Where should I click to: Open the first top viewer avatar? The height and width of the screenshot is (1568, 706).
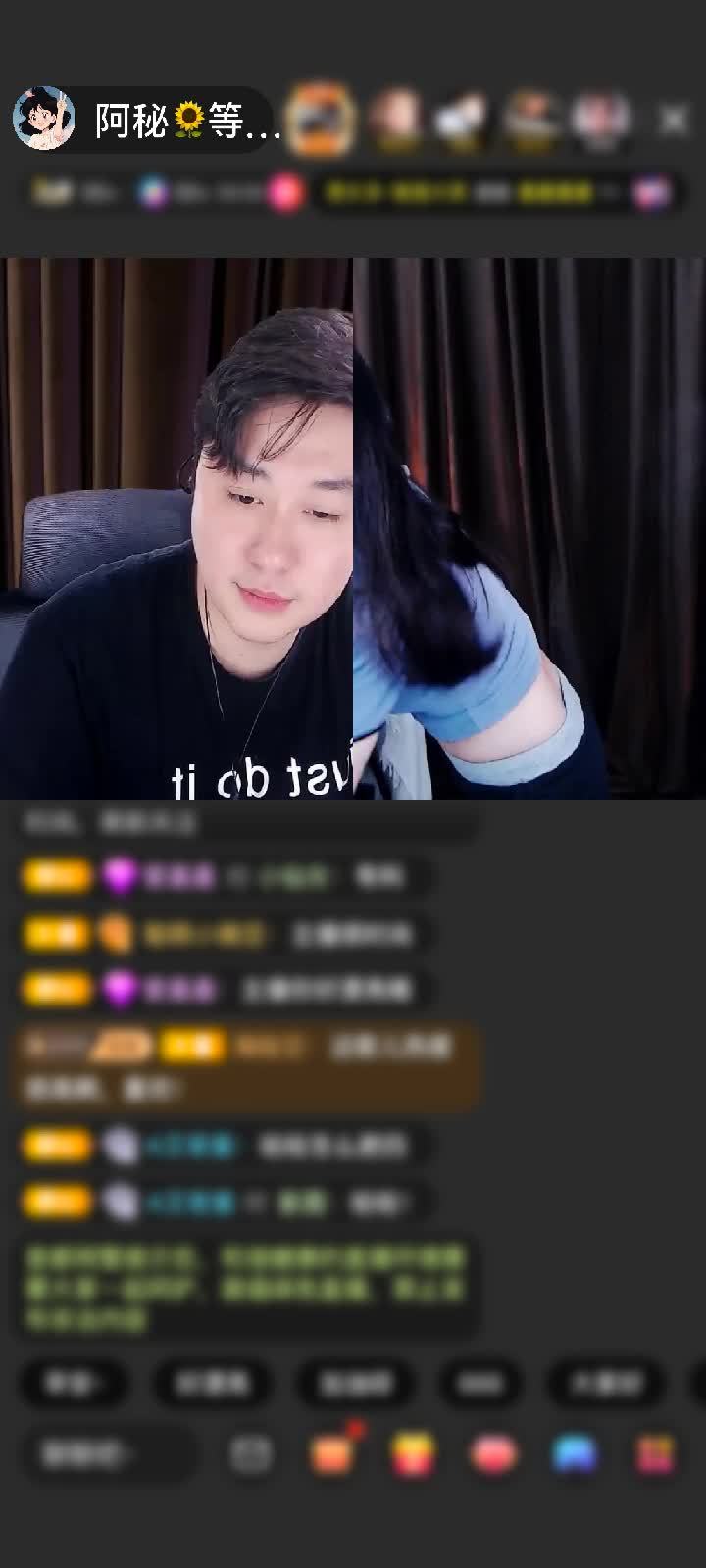coord(323,121)
